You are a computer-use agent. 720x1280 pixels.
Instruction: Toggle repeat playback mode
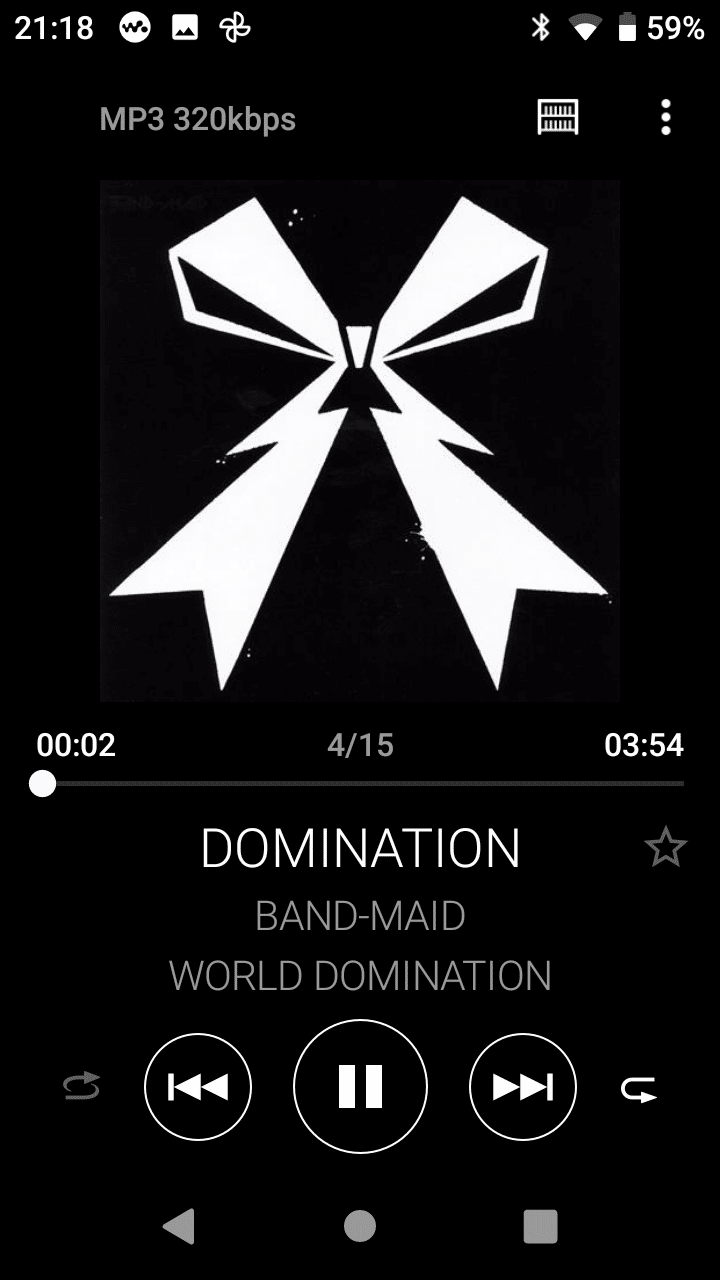click(x=638, y=1088)
